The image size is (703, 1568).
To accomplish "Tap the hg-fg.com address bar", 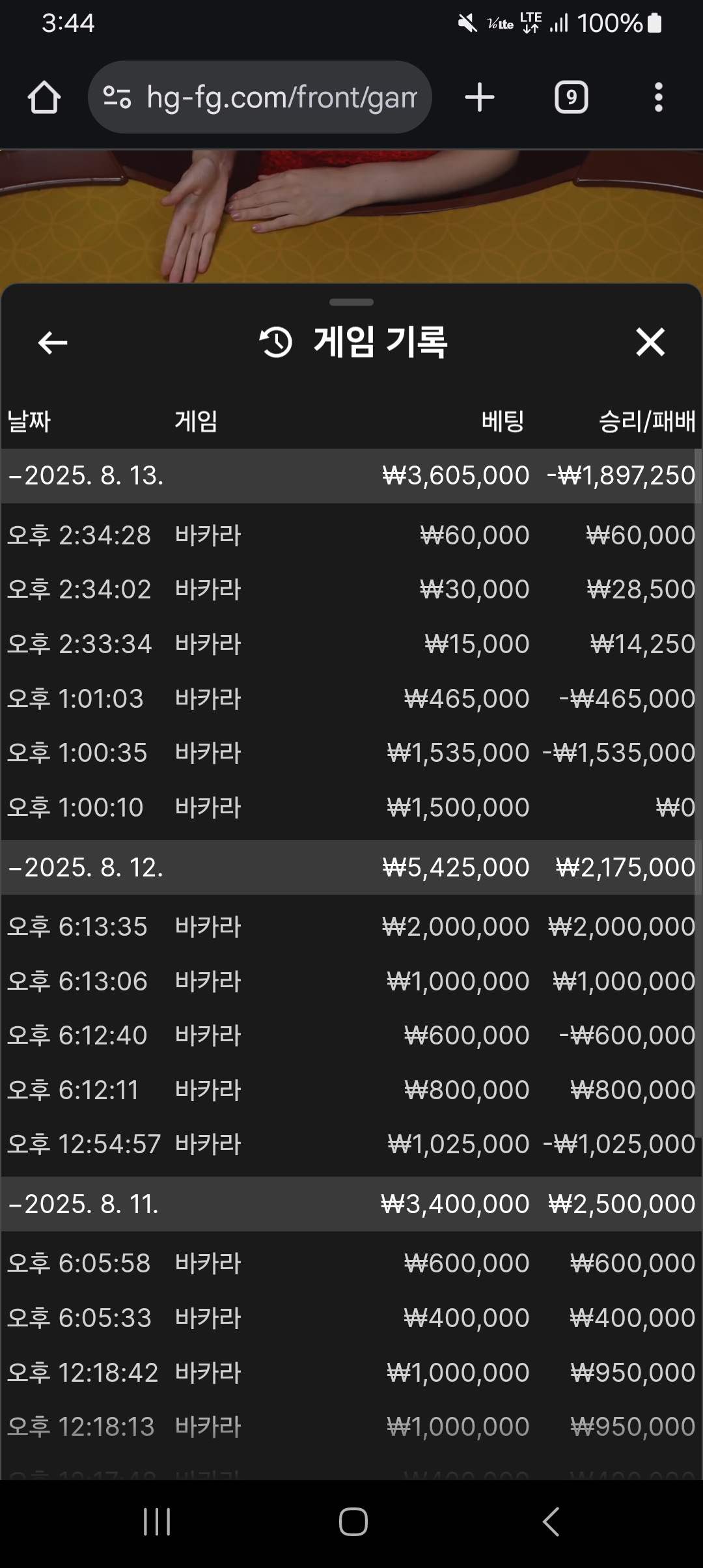I will tap(260, 98).
